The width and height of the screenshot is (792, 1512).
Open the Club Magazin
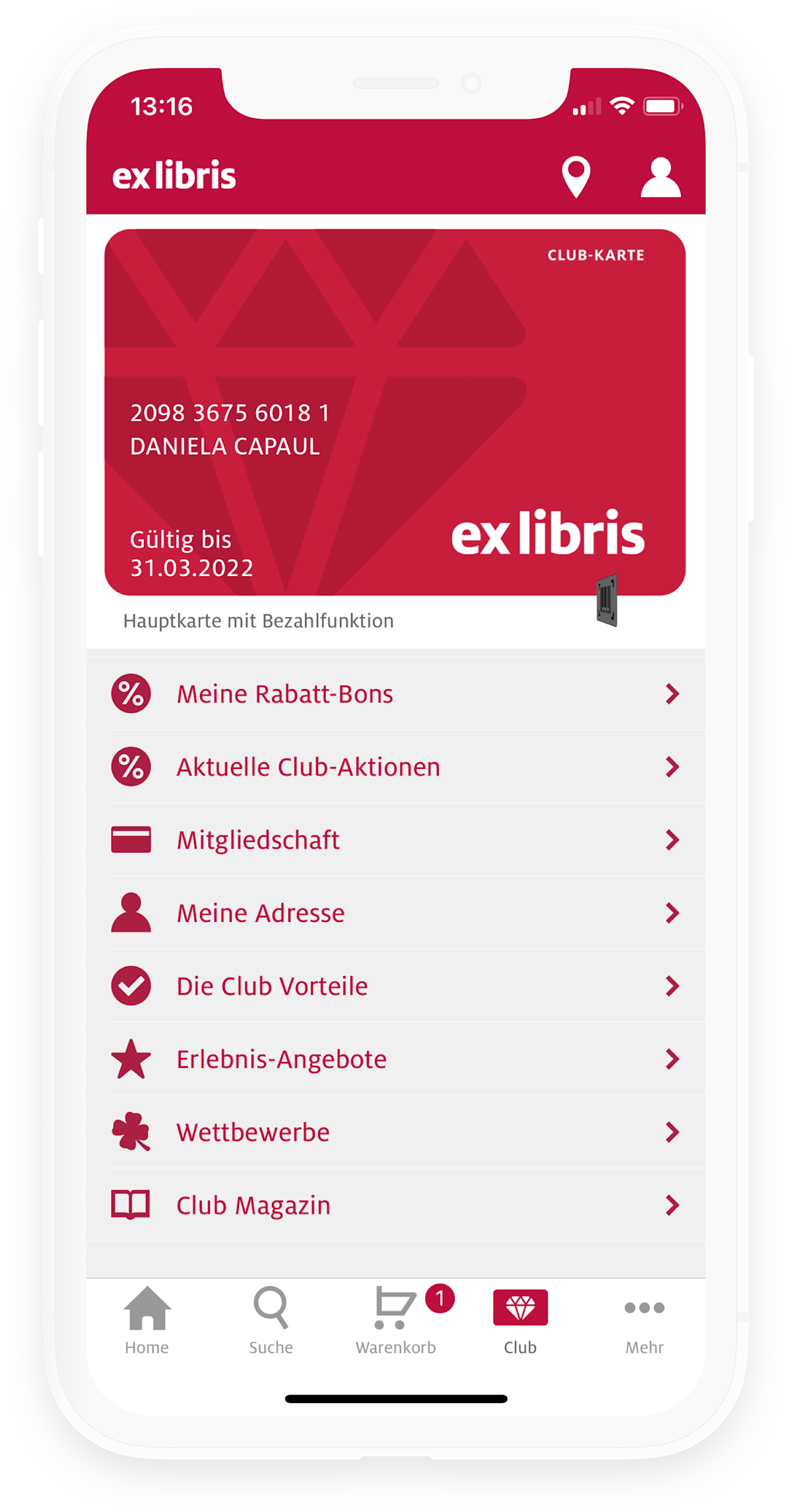pyautogui.click(x=396, y=1205)
